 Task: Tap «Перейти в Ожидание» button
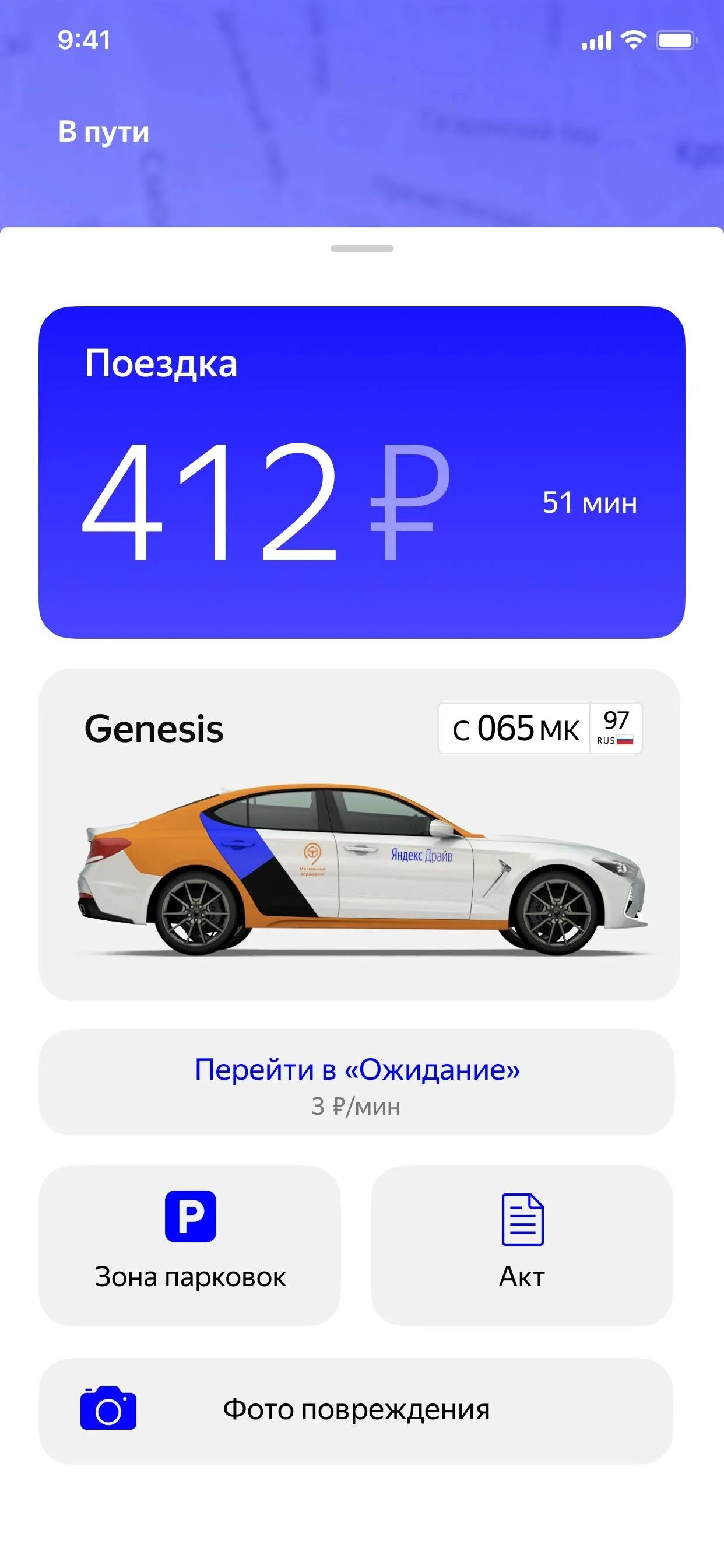tap(357, 1081)
